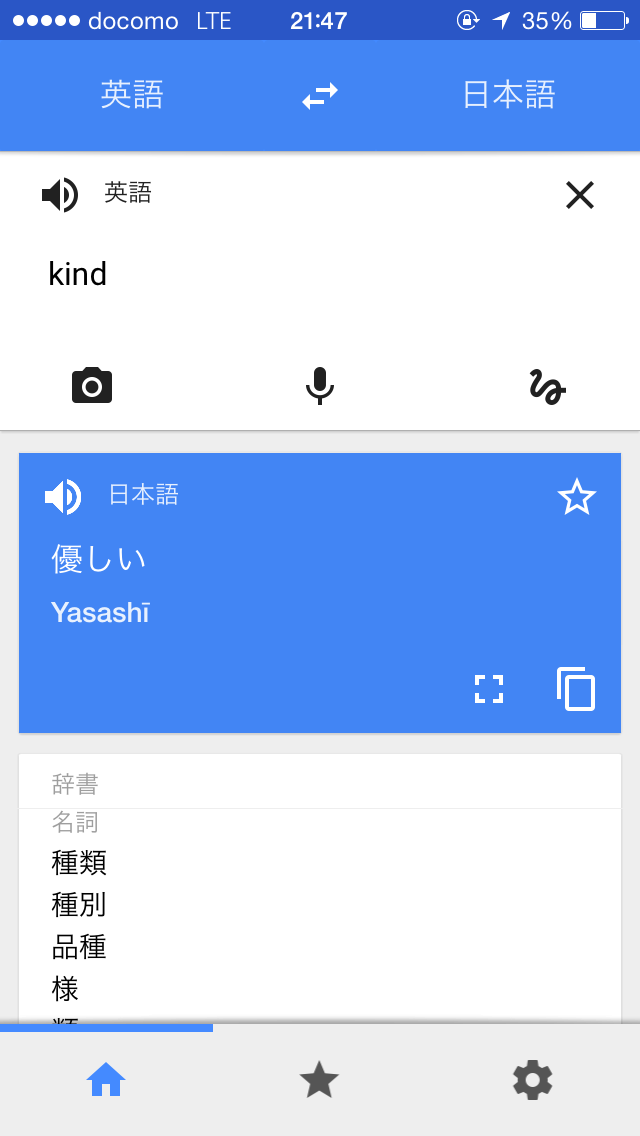Go to the home tab
The image size is (640, 1136).
(107, 1080)
